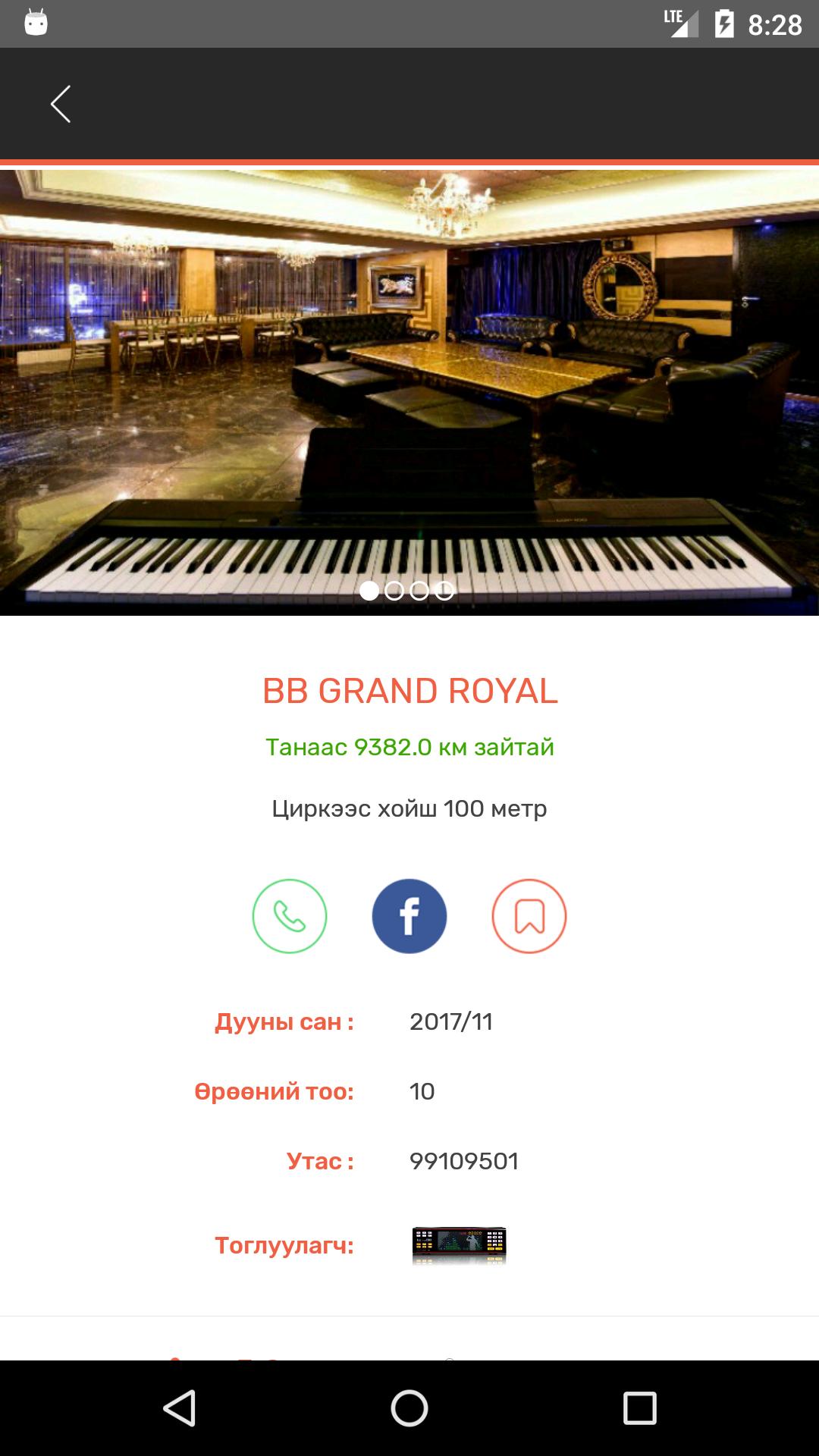Screen dimensions: 819x1456
Task: Open recent apps from the navigation bar
Action: pyautogui.click(x=639, y=1409)
